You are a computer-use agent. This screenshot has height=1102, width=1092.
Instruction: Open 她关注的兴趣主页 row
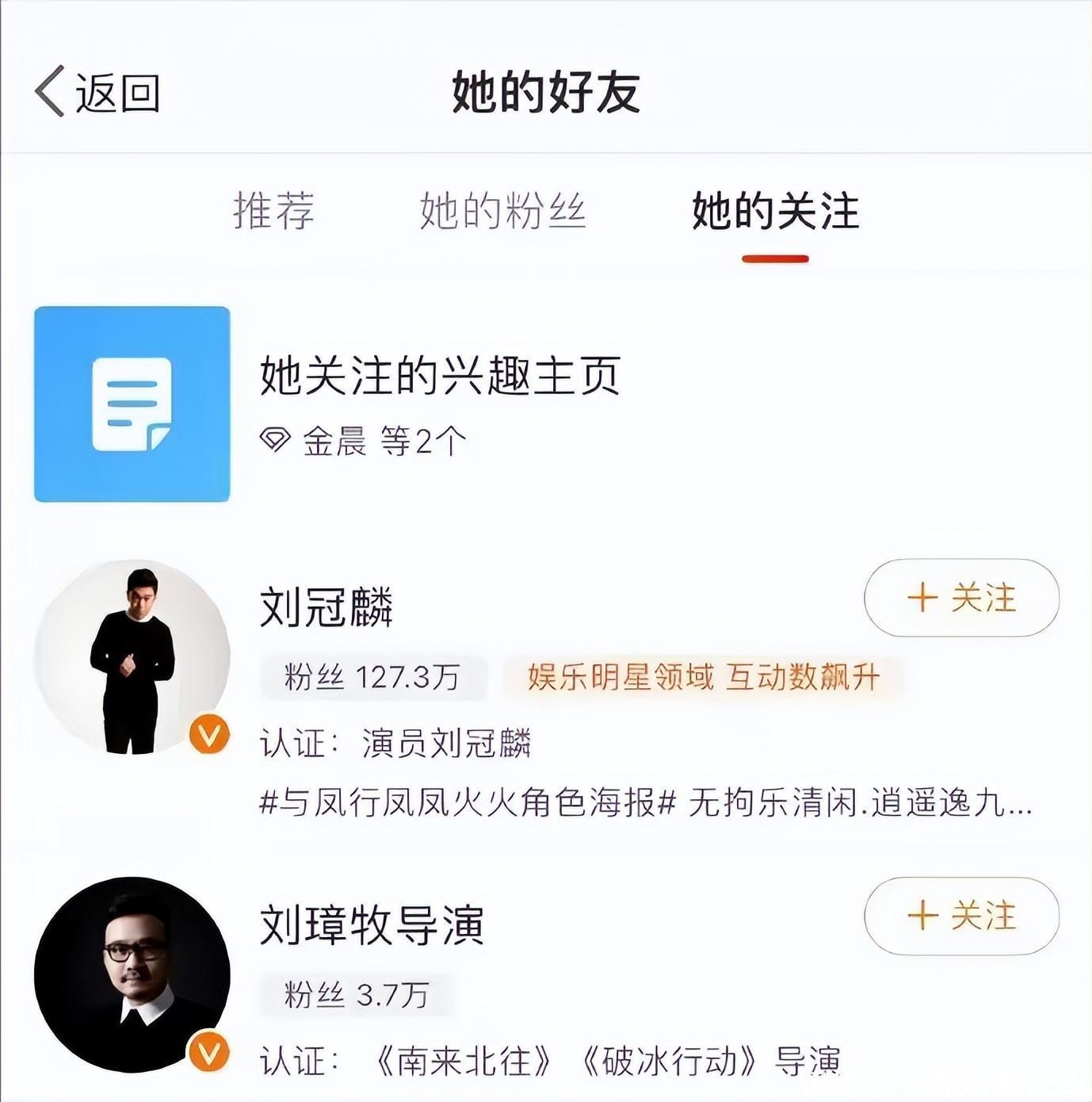click(x=440, y=376)
